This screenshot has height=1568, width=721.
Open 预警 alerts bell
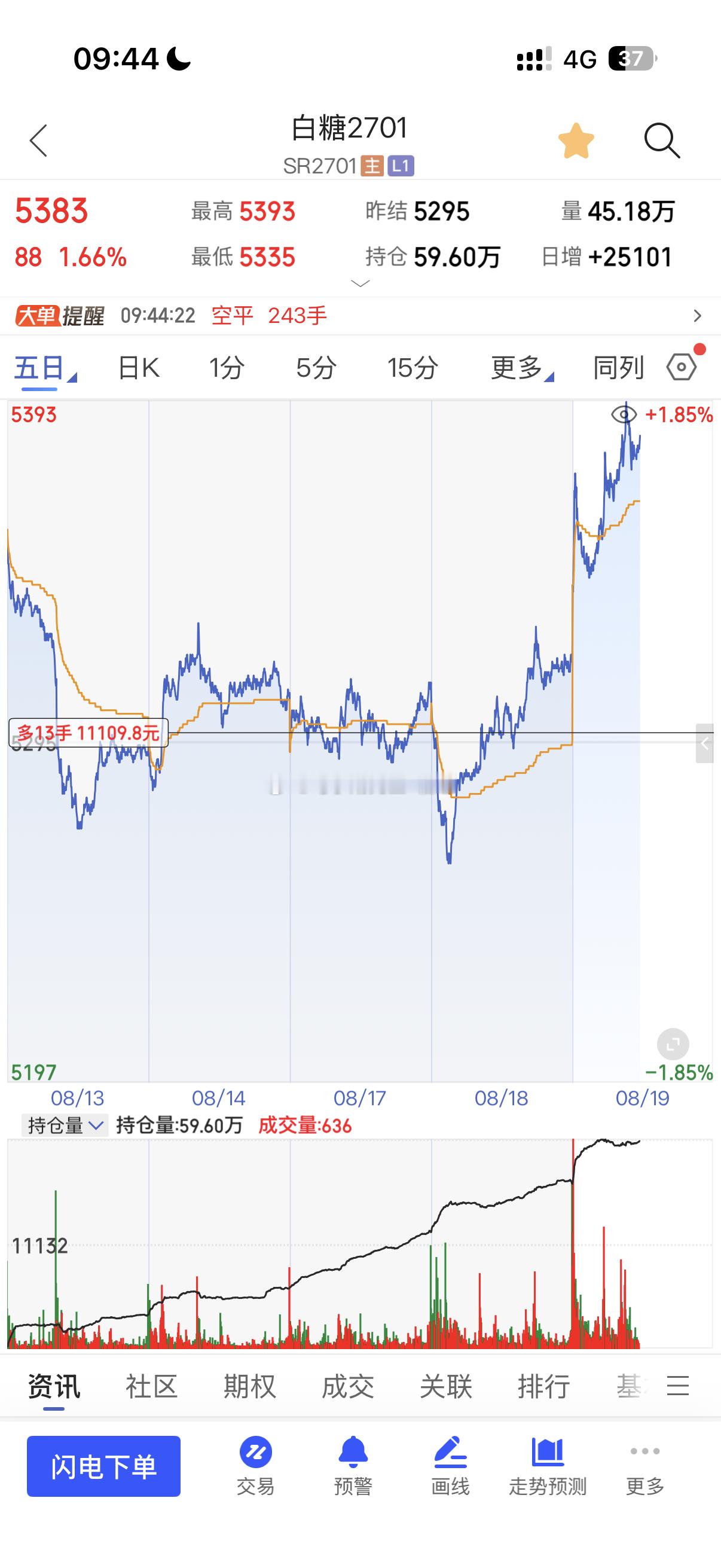click(x=353, y=1466)
